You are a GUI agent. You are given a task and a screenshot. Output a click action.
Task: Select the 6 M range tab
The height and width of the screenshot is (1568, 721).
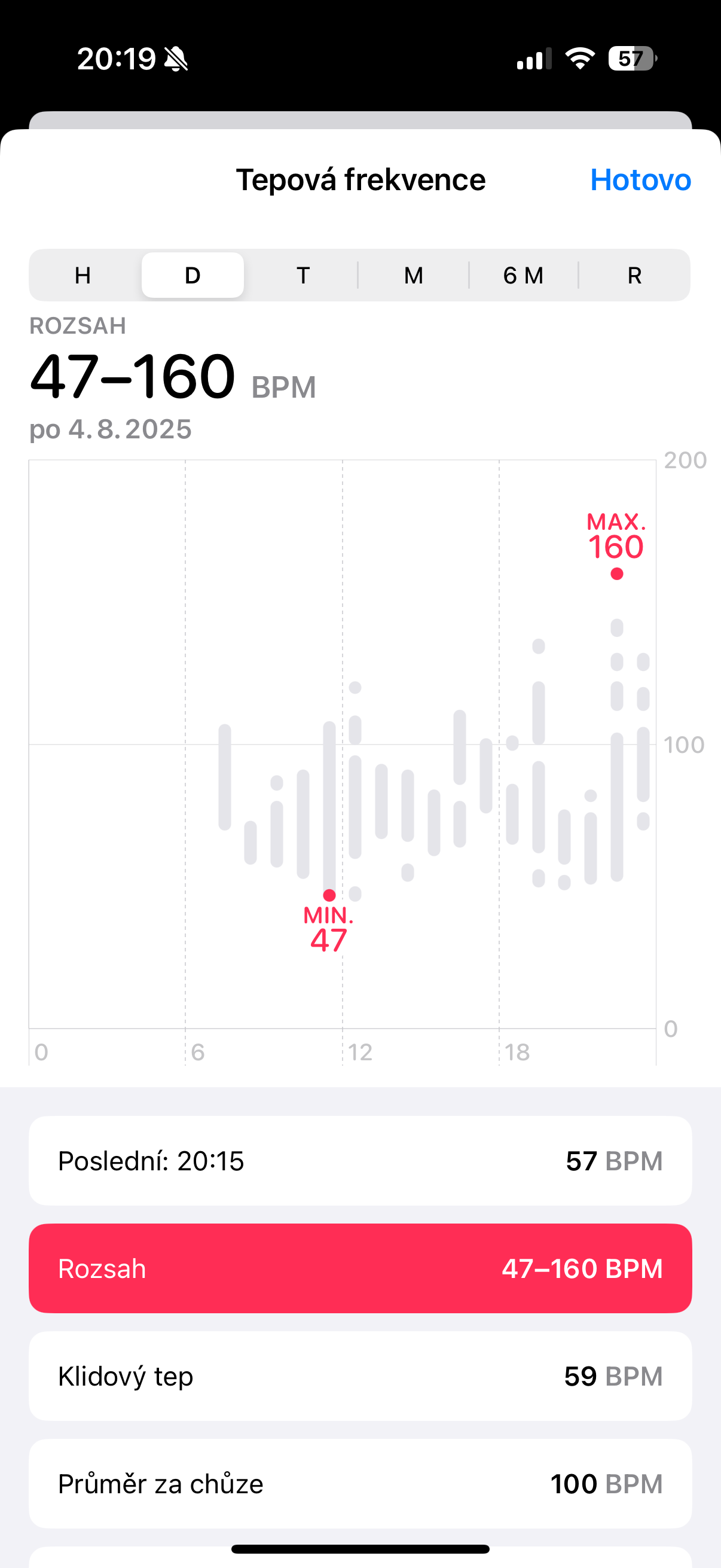tap(523, 276)
